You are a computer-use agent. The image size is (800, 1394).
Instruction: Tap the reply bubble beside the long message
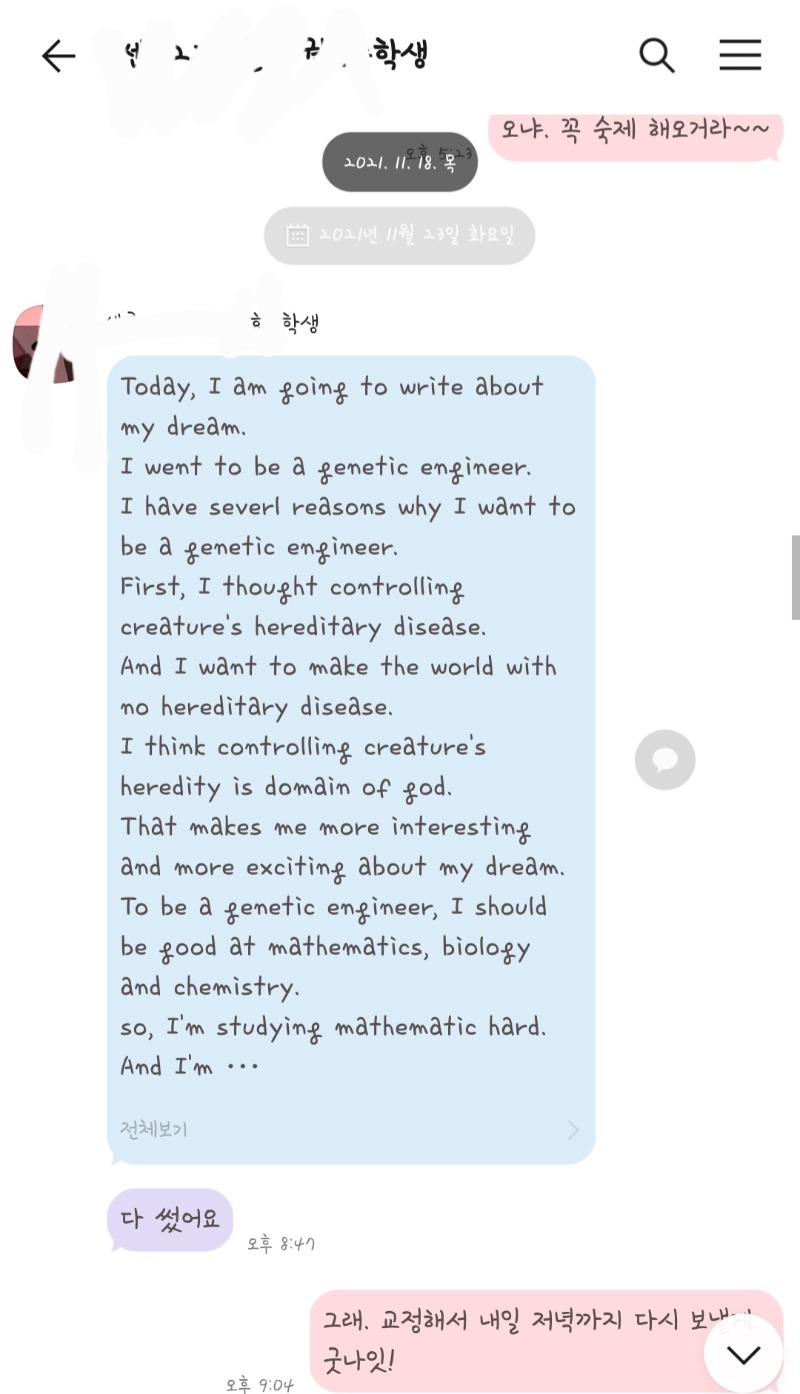point(665,760)
